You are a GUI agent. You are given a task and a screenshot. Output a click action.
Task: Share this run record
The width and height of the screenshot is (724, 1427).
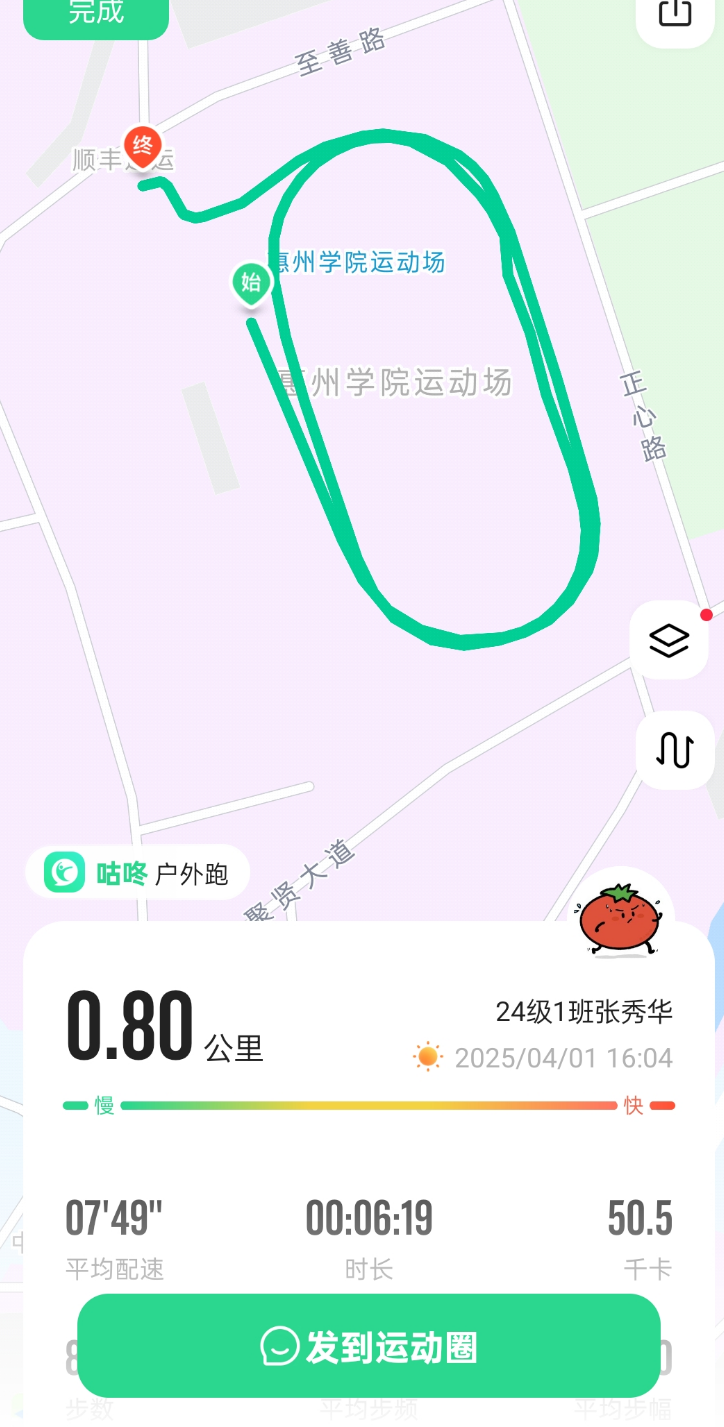pos(675,14)
